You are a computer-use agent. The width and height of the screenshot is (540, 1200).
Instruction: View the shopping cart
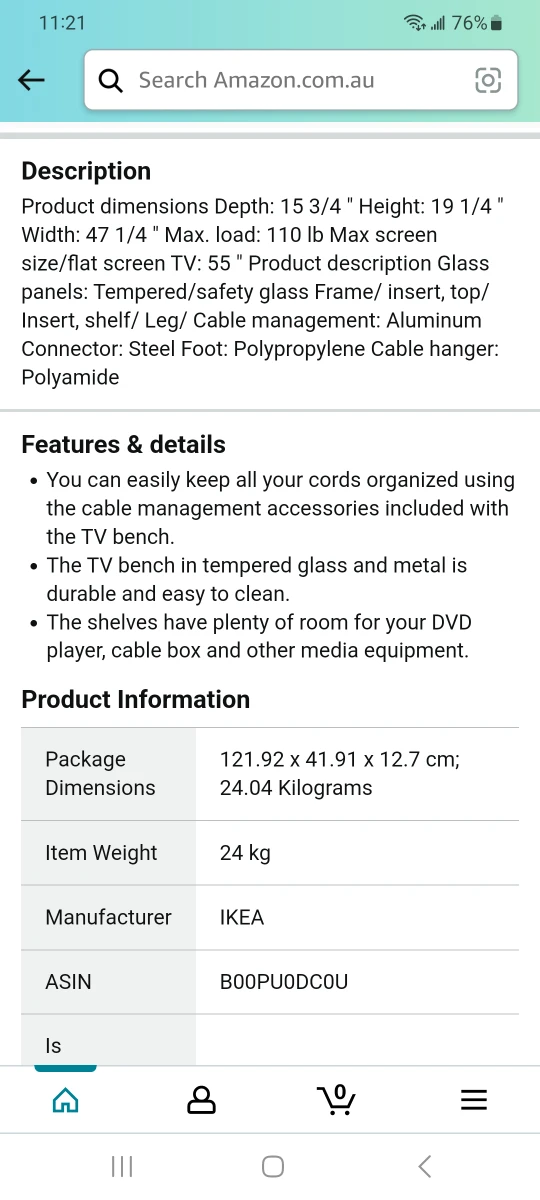[337, 1099]
